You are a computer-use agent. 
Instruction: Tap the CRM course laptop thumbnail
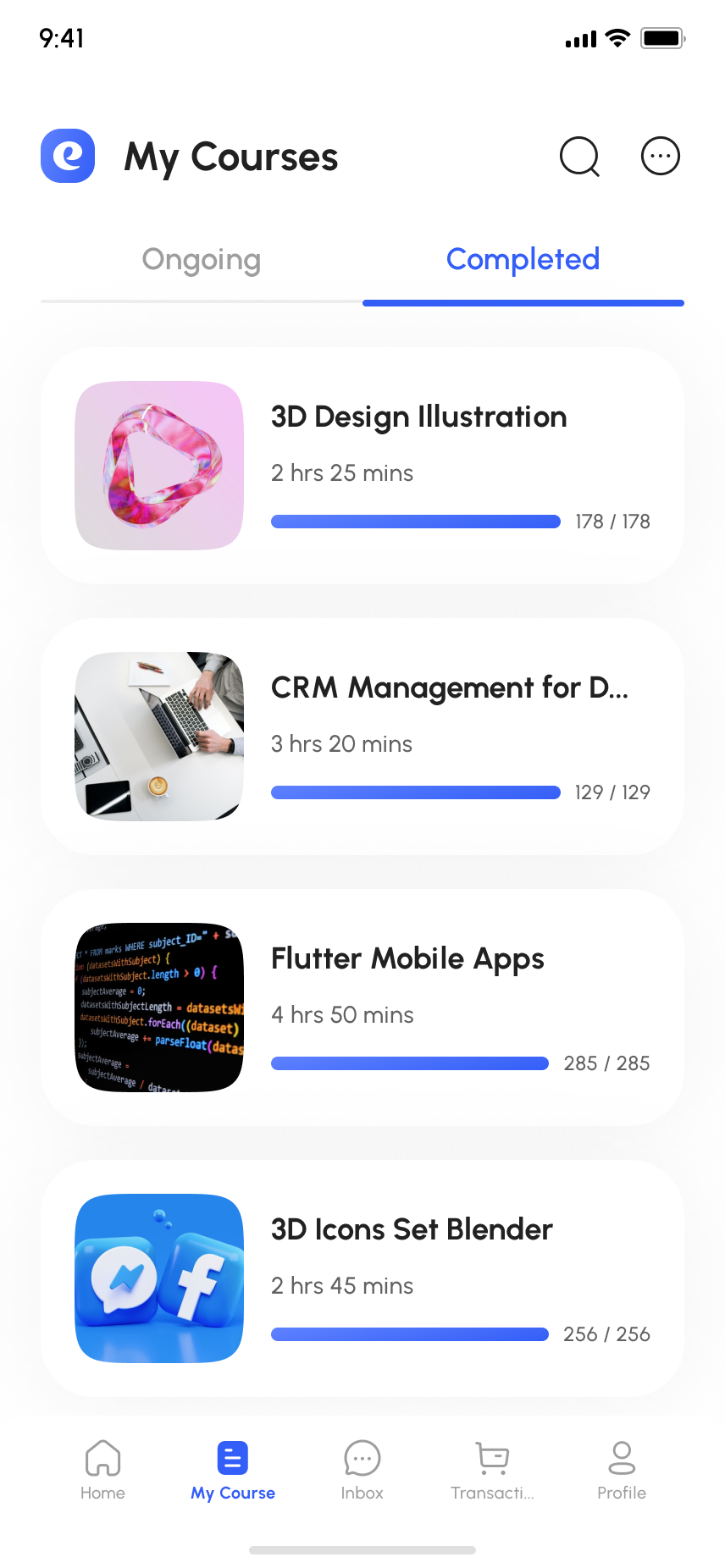pos(159,737)
